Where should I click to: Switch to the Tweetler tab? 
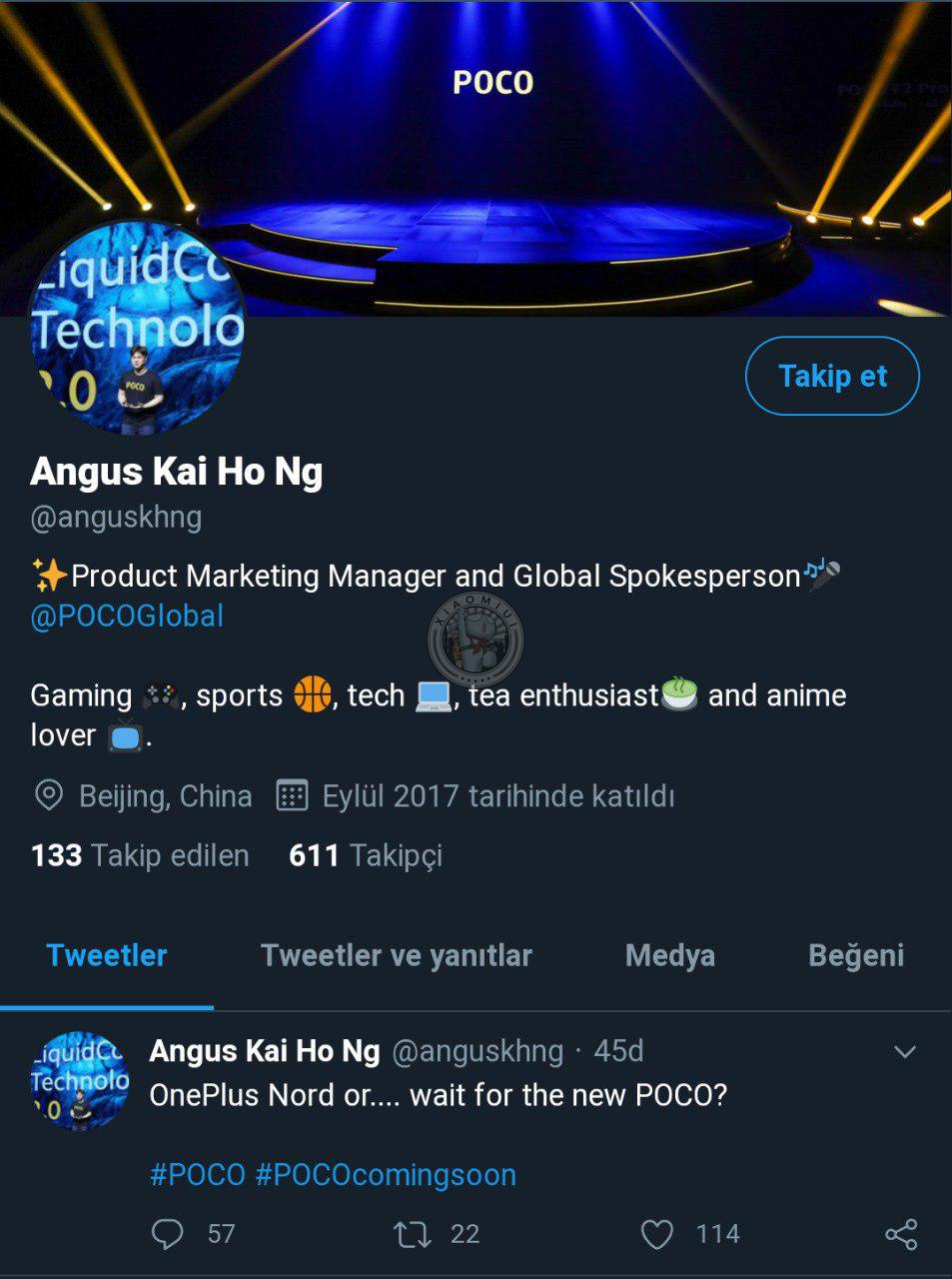pos(107,955)
